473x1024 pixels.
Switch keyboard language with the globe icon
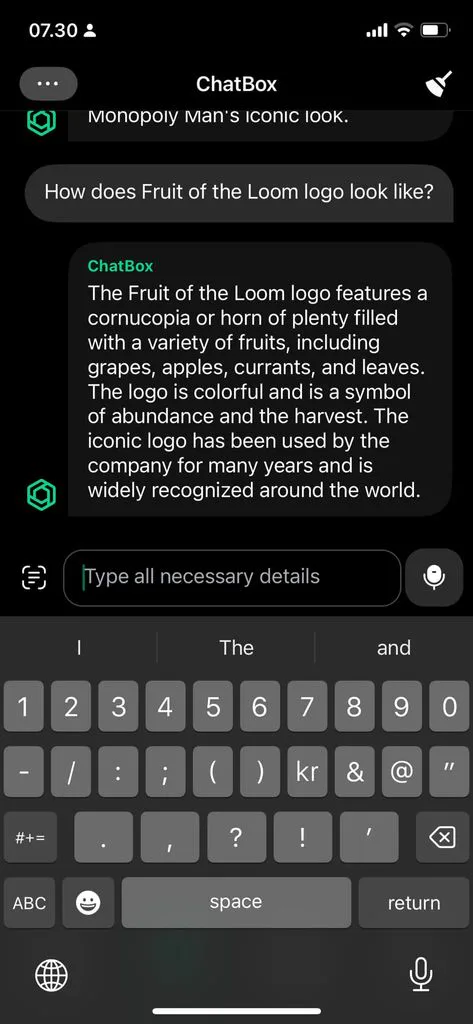click(51, 976)
